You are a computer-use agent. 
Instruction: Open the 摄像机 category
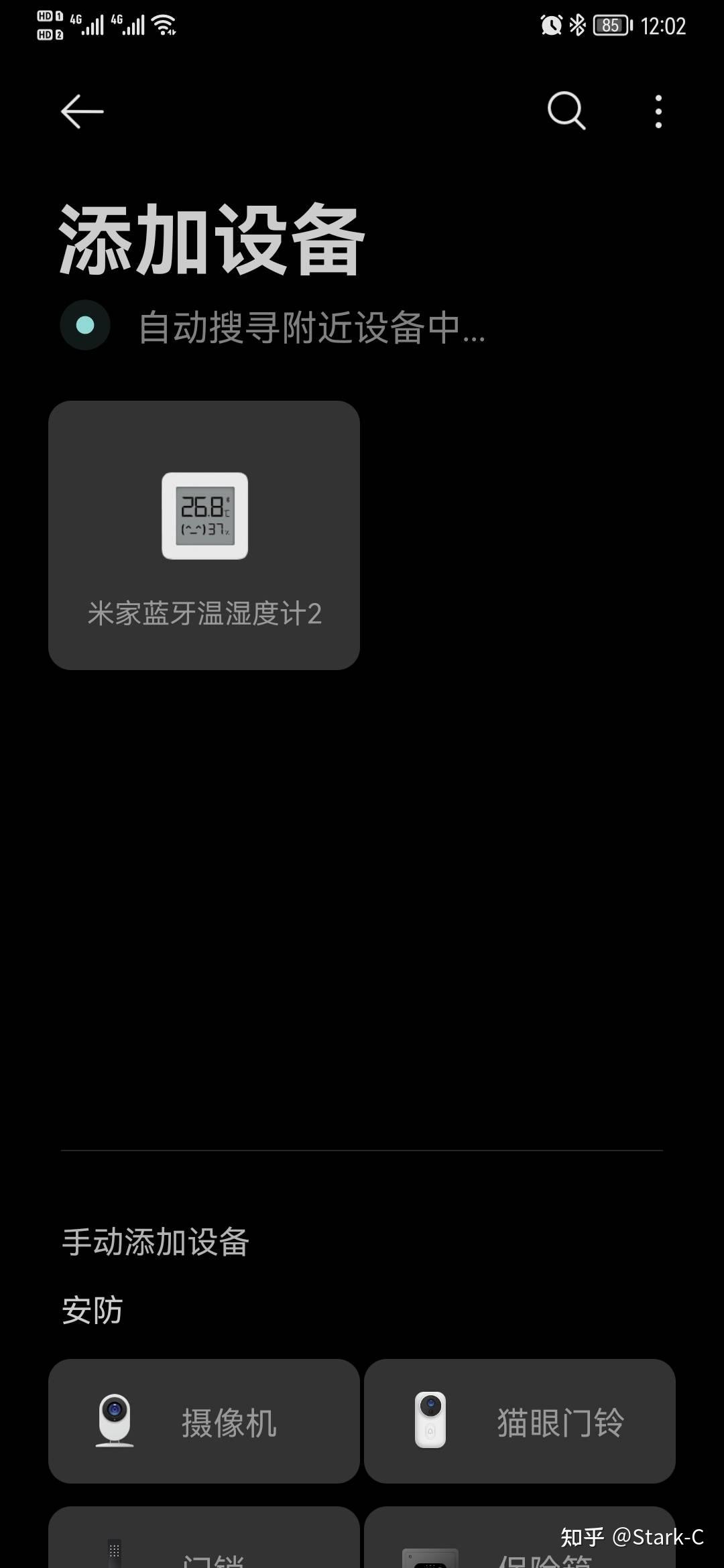click(204, 1421)
